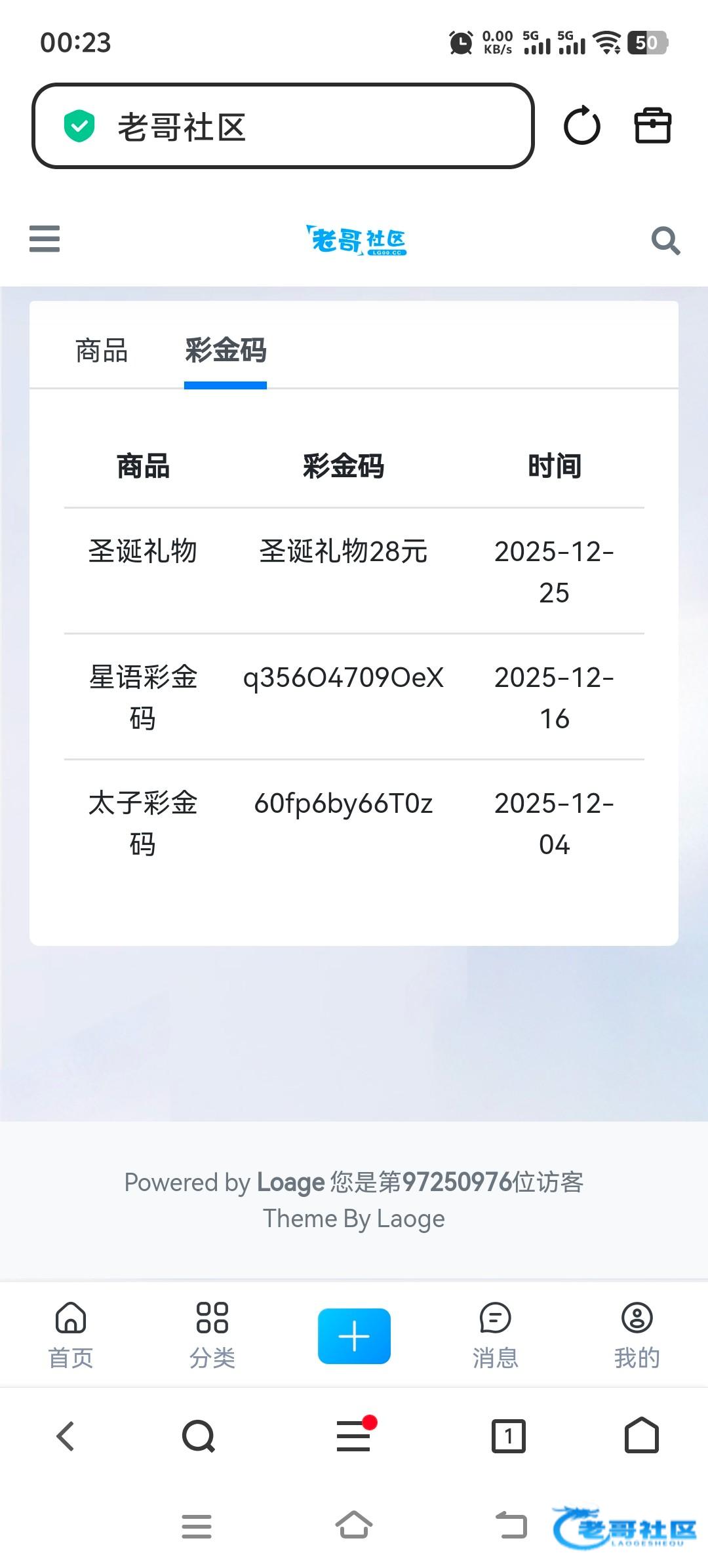Select the 彩金码 tab
Image resolution: width=708 pixels, height=1568 pixels.
tap(226, 351)
